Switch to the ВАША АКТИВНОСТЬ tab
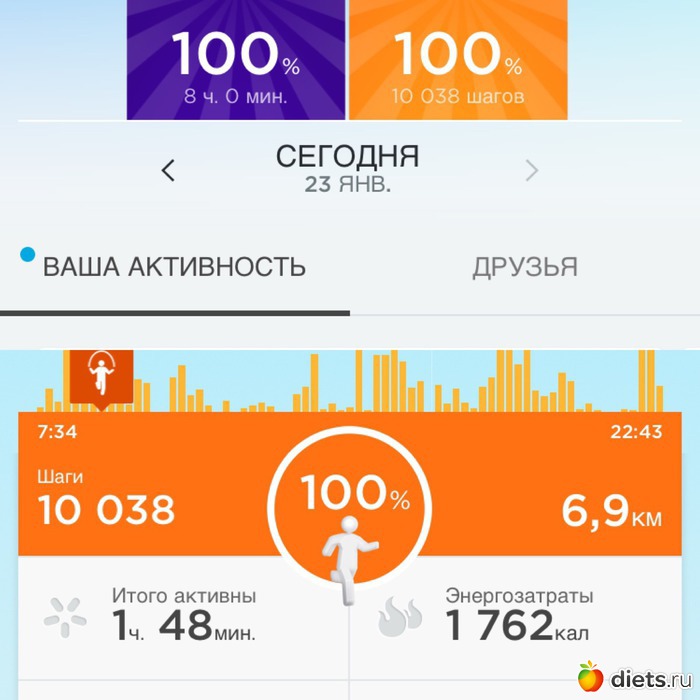Viewport: 700px width, 700px height. point(174,268)
